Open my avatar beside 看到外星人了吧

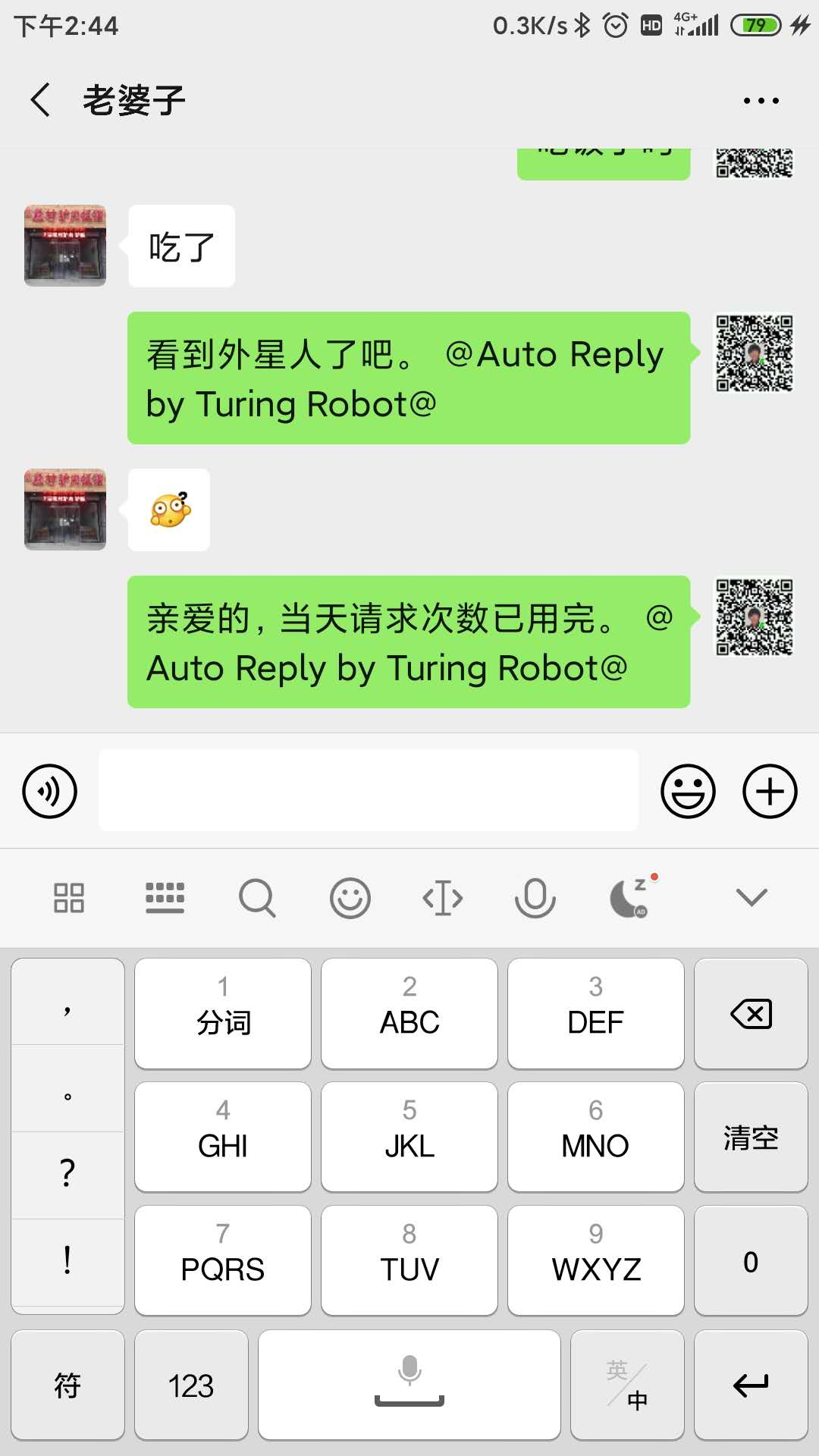[x=755, y=353]
